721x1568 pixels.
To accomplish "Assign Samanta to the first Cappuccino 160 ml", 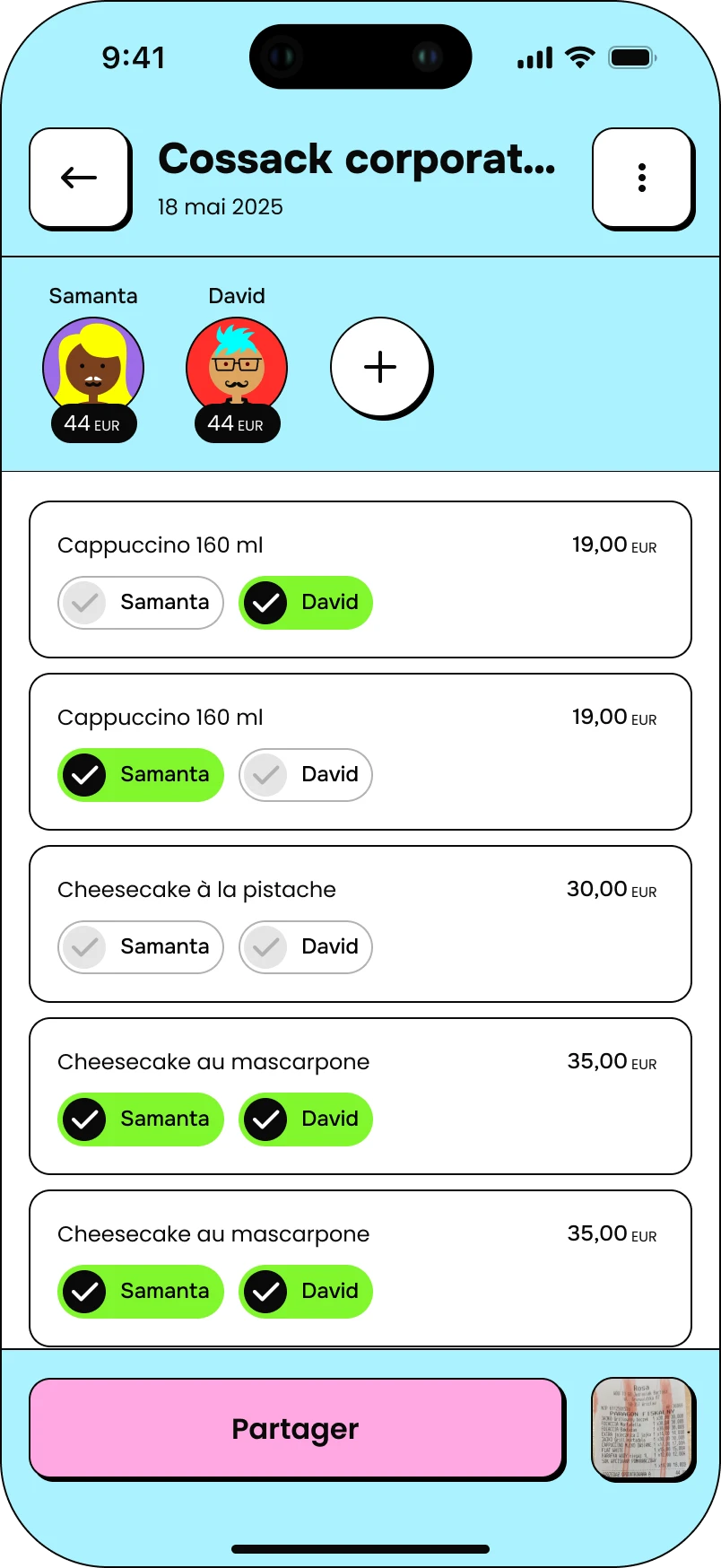I will [x=140, y=602].
